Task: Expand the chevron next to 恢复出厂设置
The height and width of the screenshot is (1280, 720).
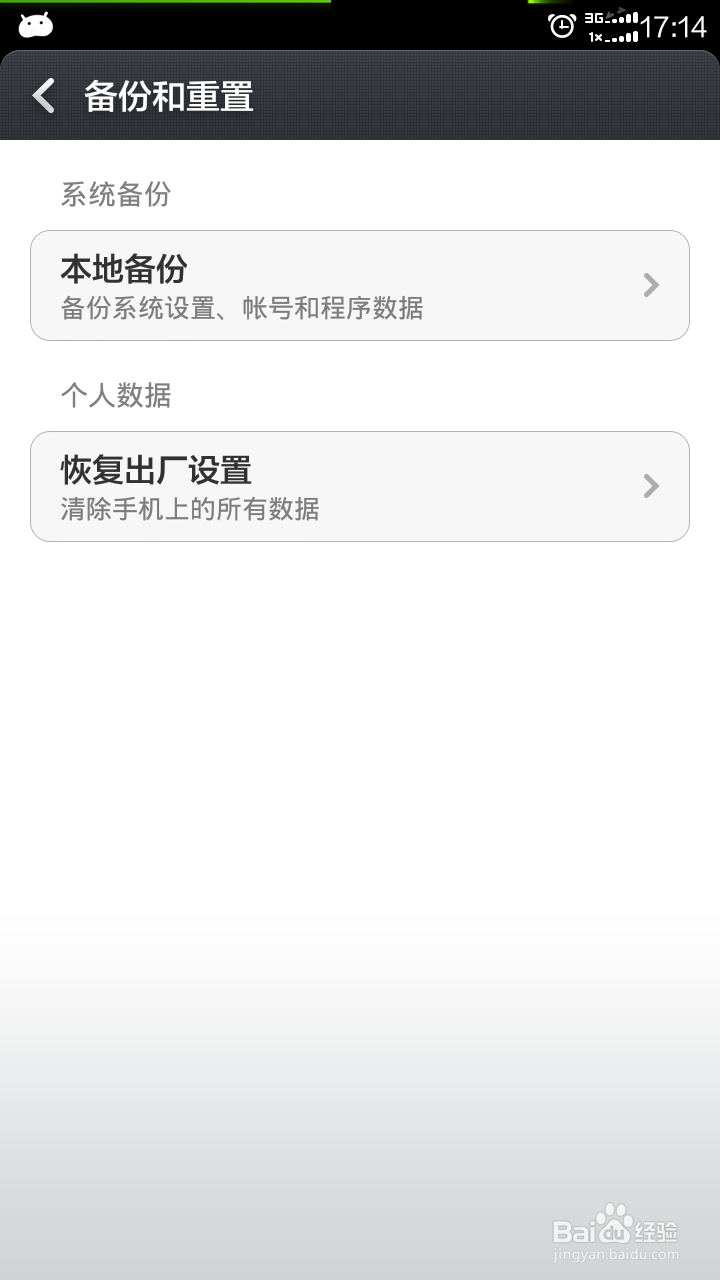Action: 651,486
